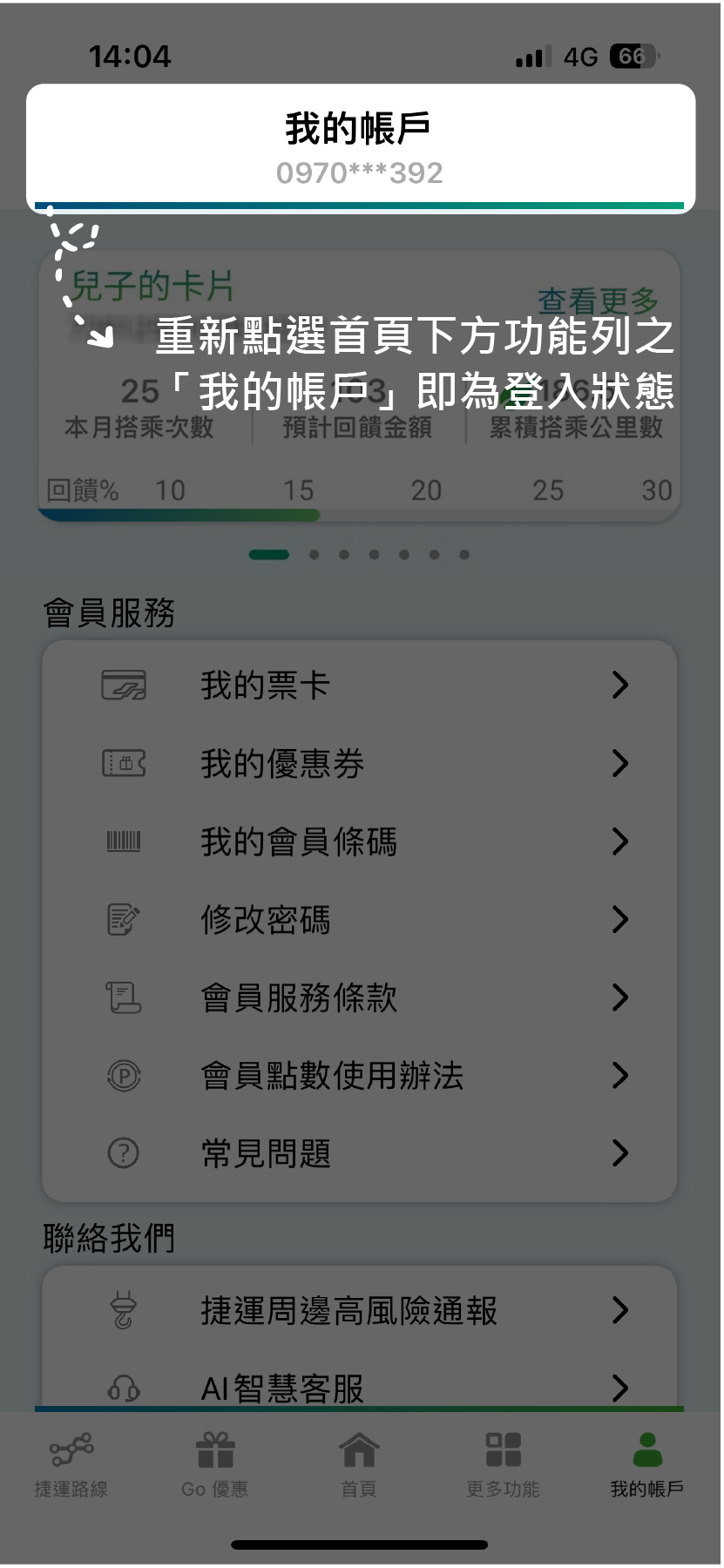Select 我的帳戶 tab
The height and width of the screenshot is (1568, 724).
[x=646, y=1465]
